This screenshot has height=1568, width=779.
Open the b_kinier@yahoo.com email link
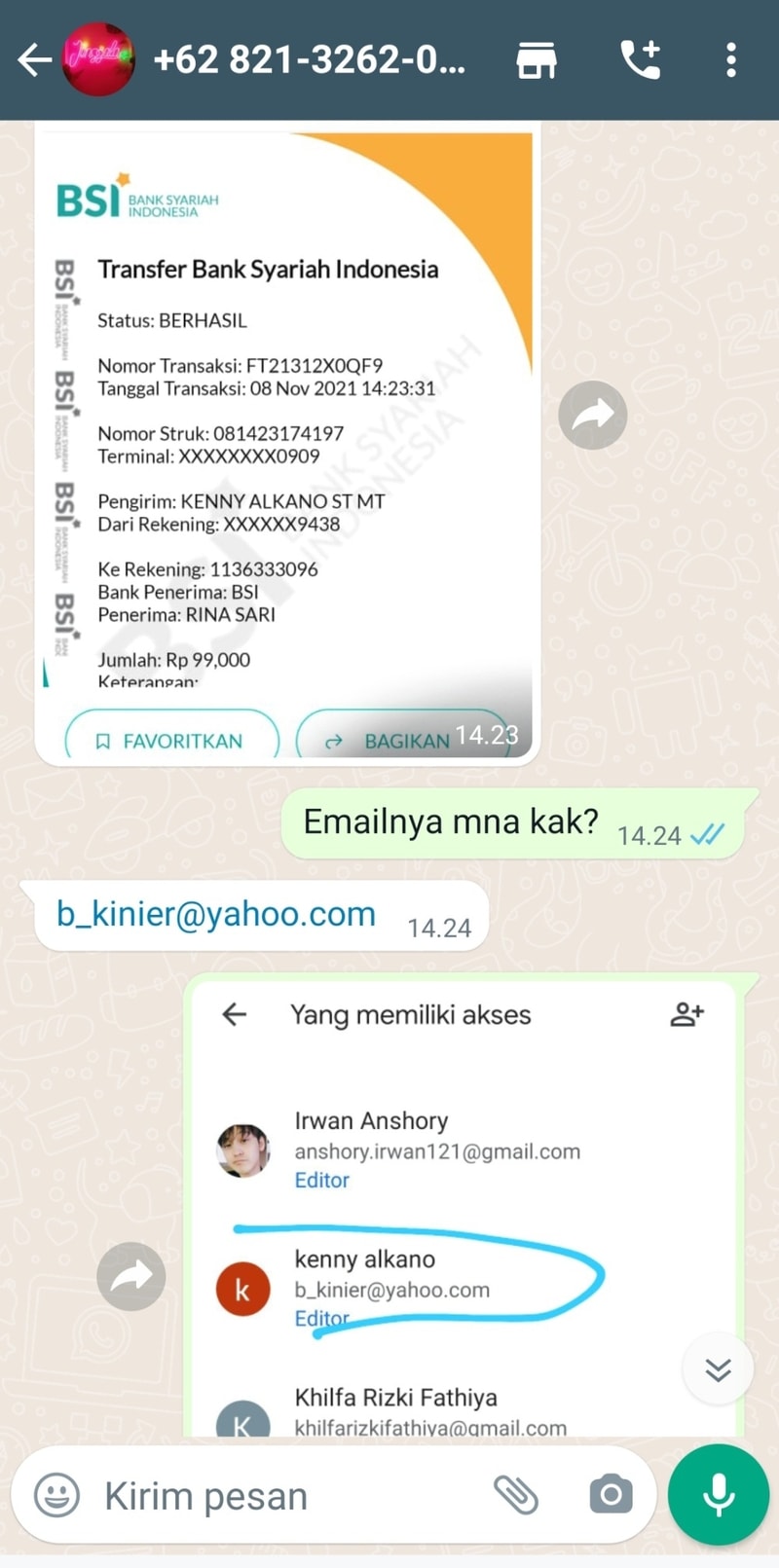pos(216,914)
